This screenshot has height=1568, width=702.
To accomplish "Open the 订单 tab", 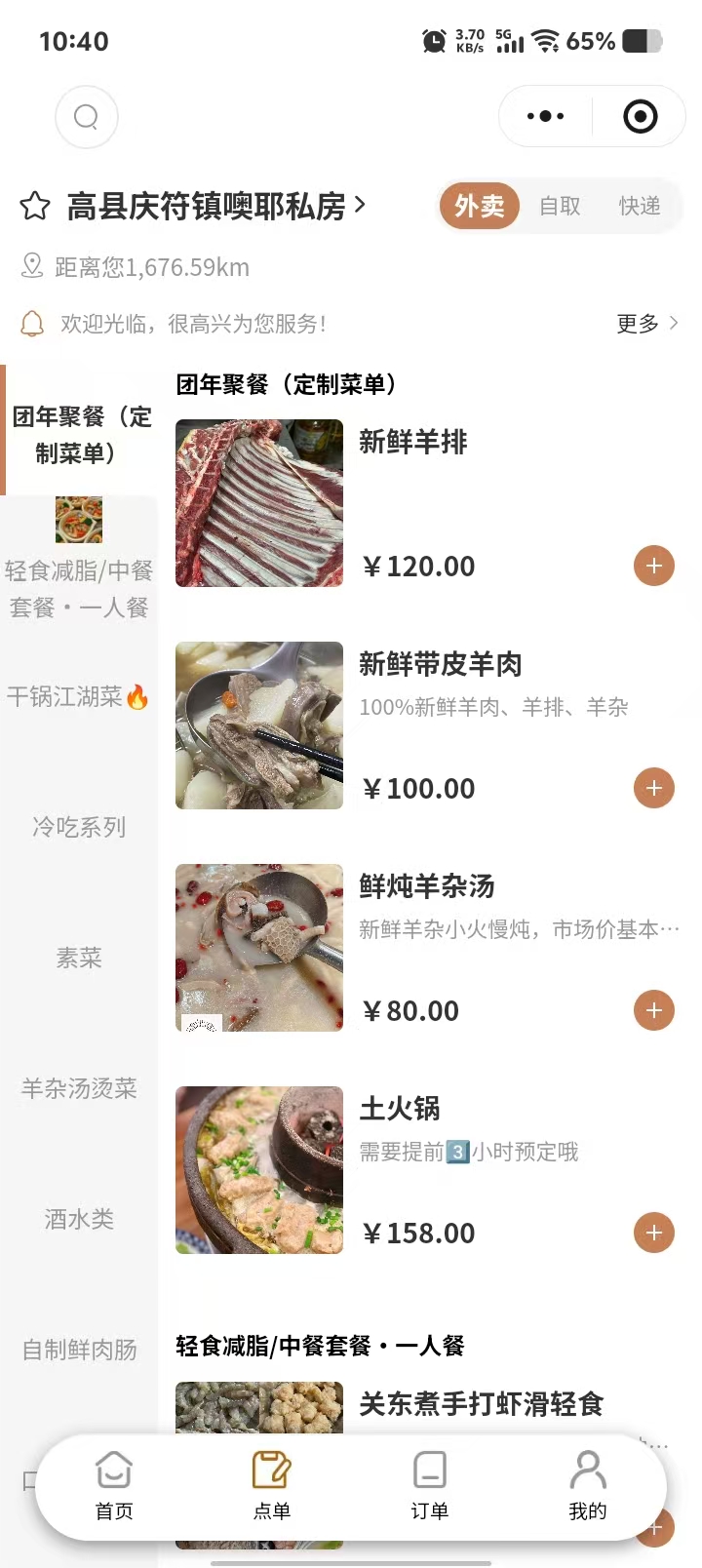I will pos(429,1486).
